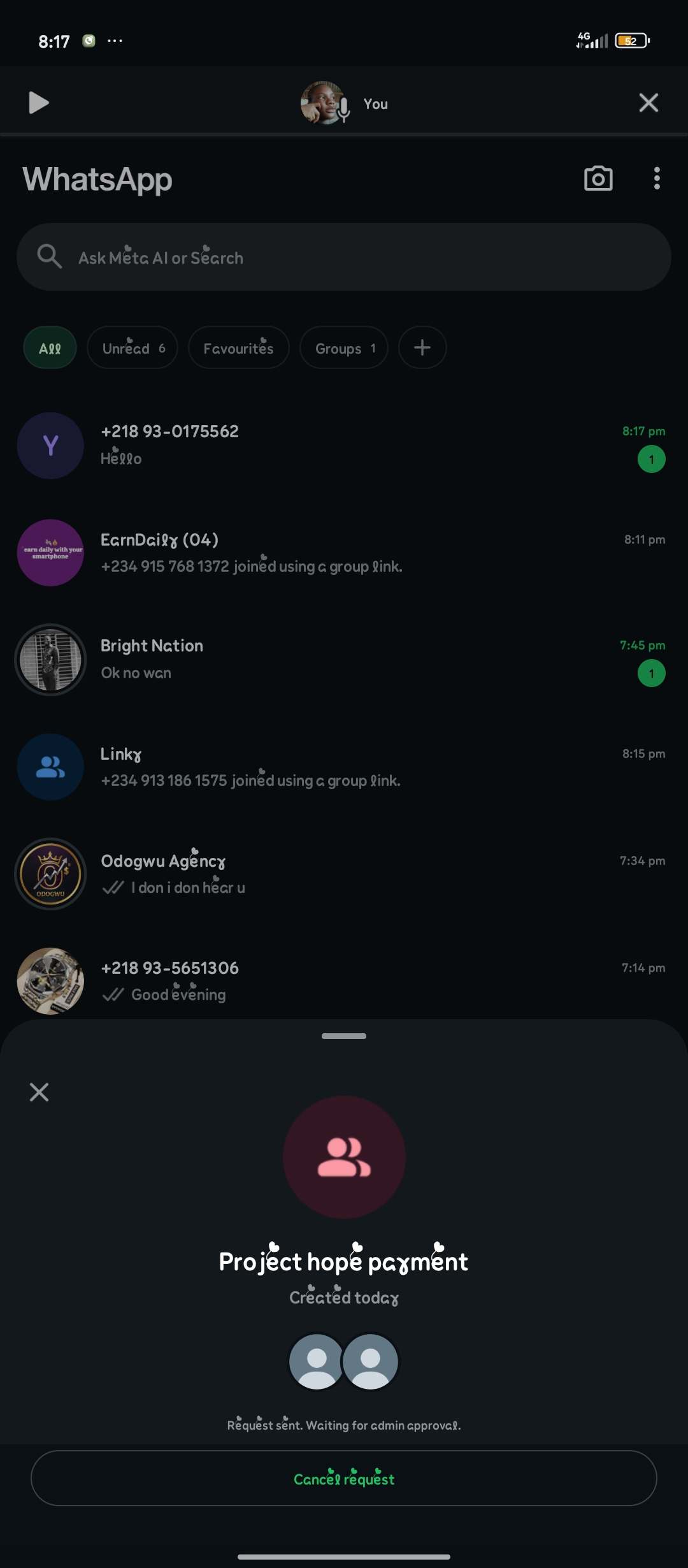Play the voice message in the top bar
This screenshot has width=688, height=1568.
(x=38, y=103)
